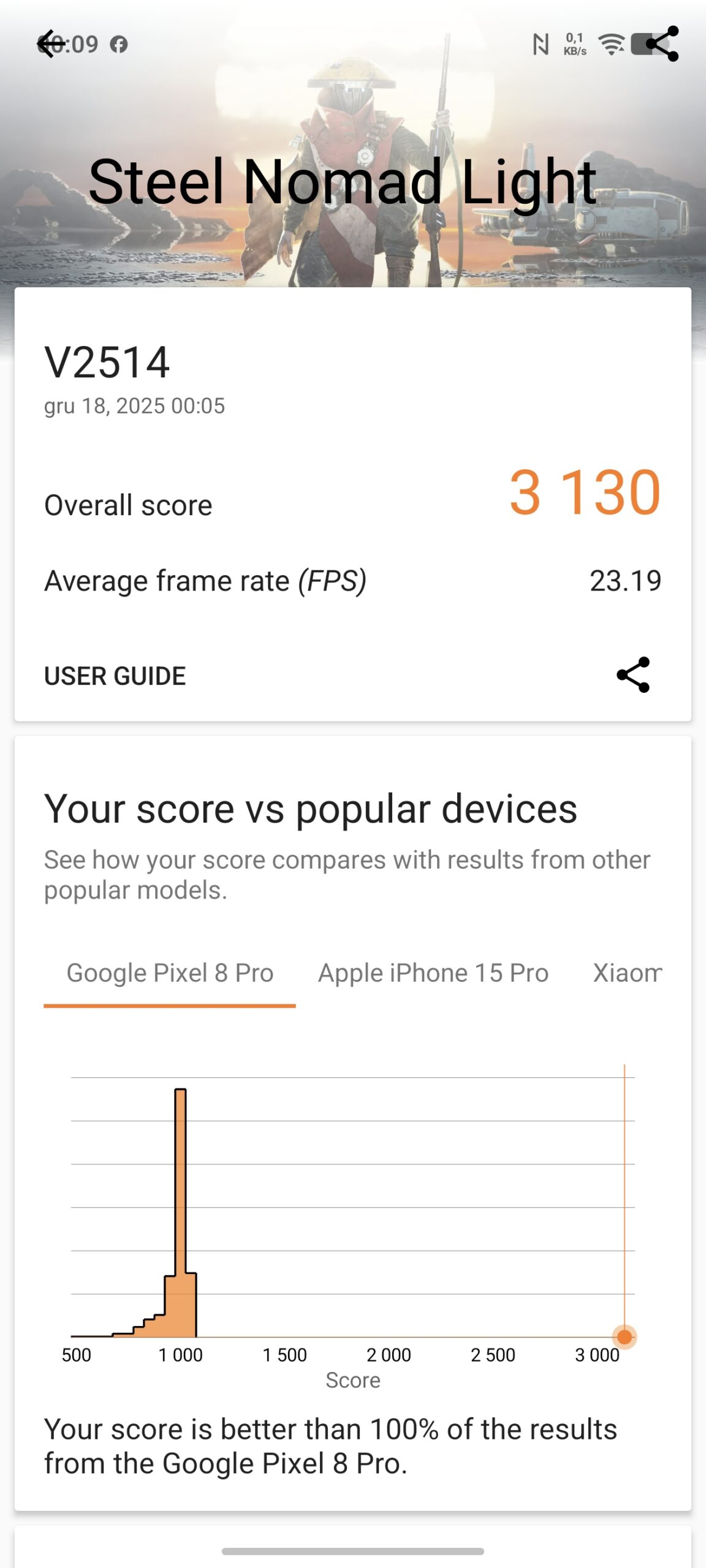The image size is (706, 1568).
Task: Go back using the top-left arrow
Action: point(50,44)
